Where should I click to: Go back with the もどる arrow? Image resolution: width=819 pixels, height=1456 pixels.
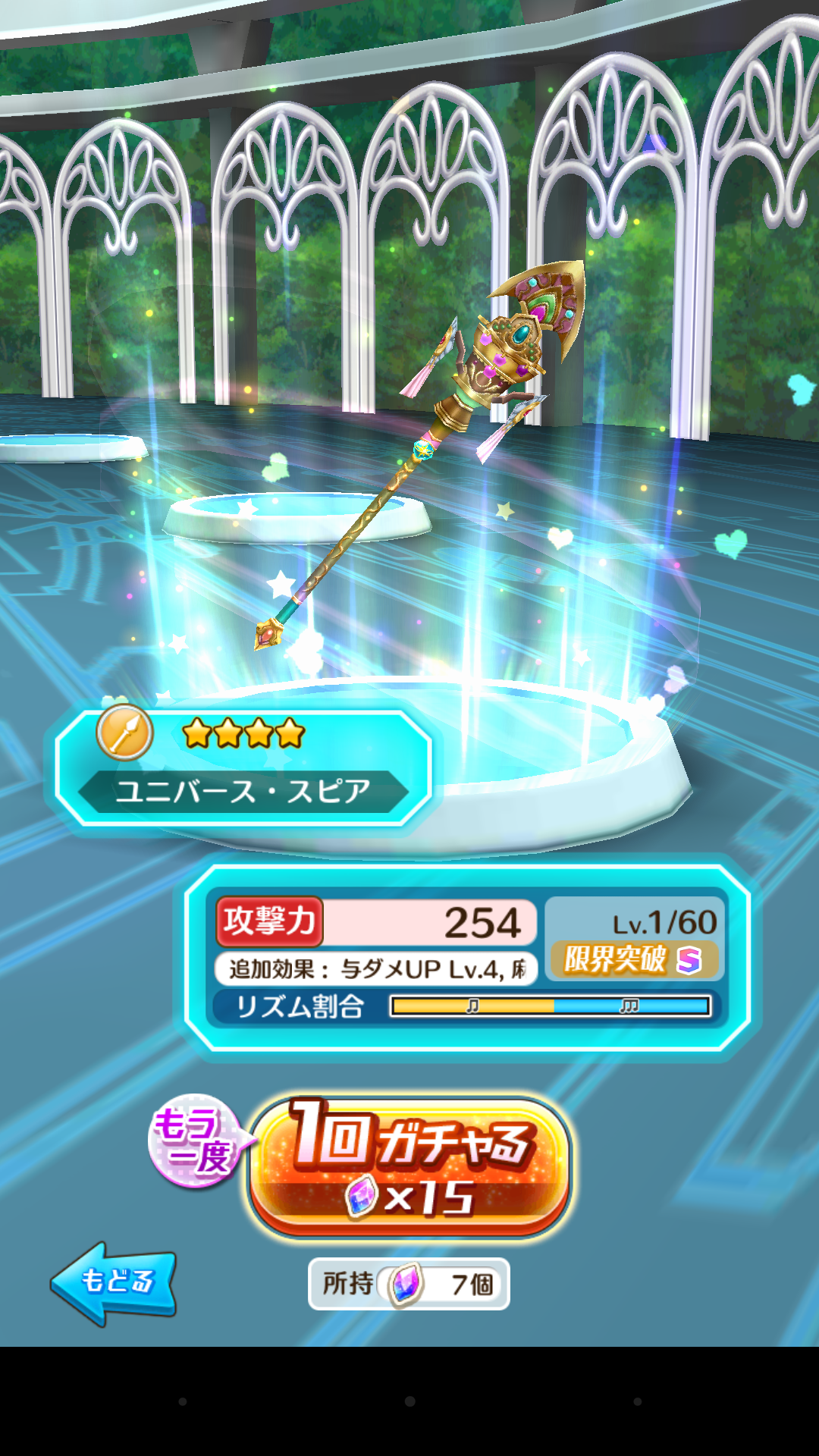pos(114,1283)
